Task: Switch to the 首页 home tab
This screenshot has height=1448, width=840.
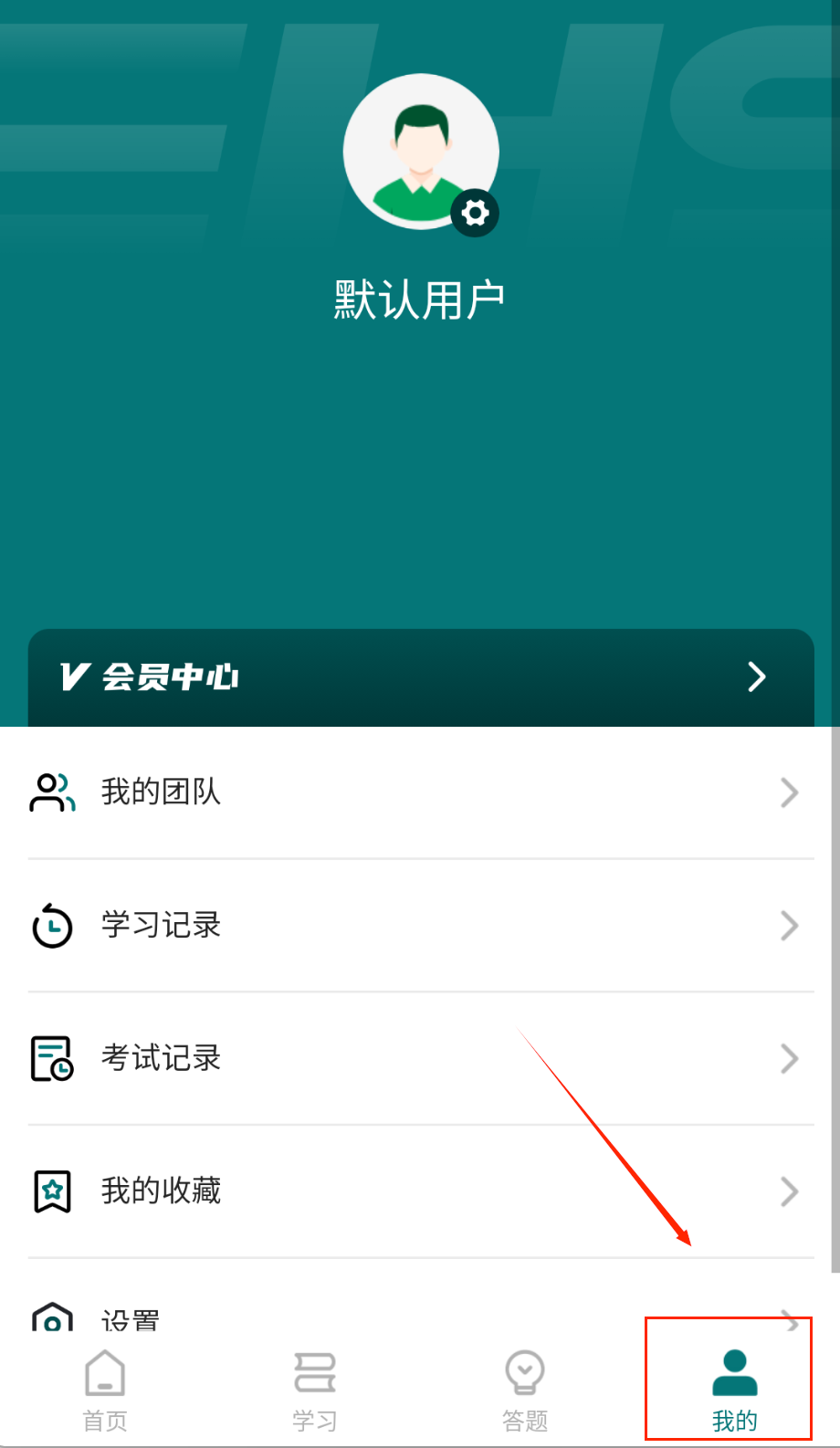Action: (105, 1390)
